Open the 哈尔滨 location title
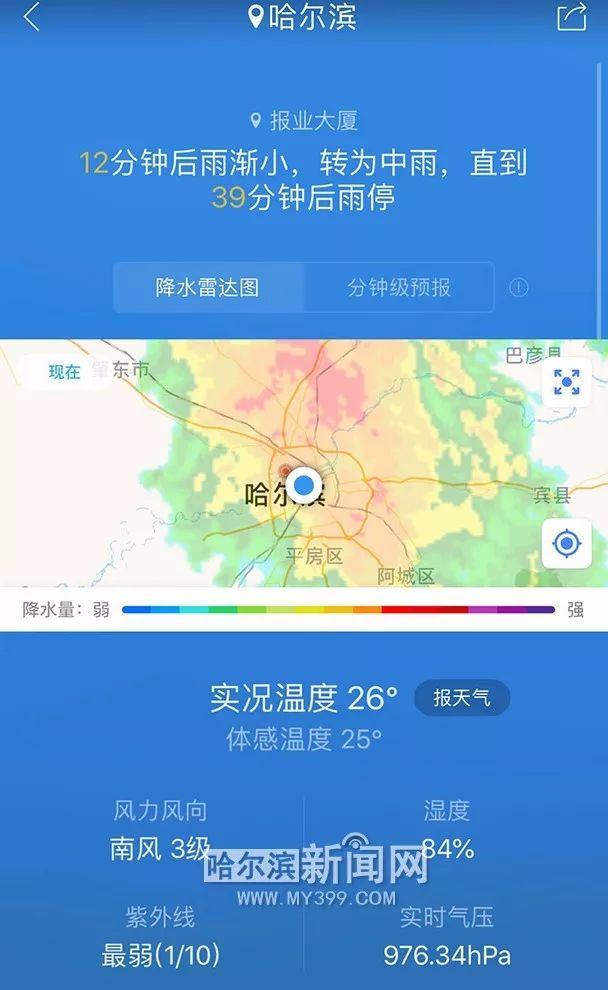 click(x=302, y=17)
